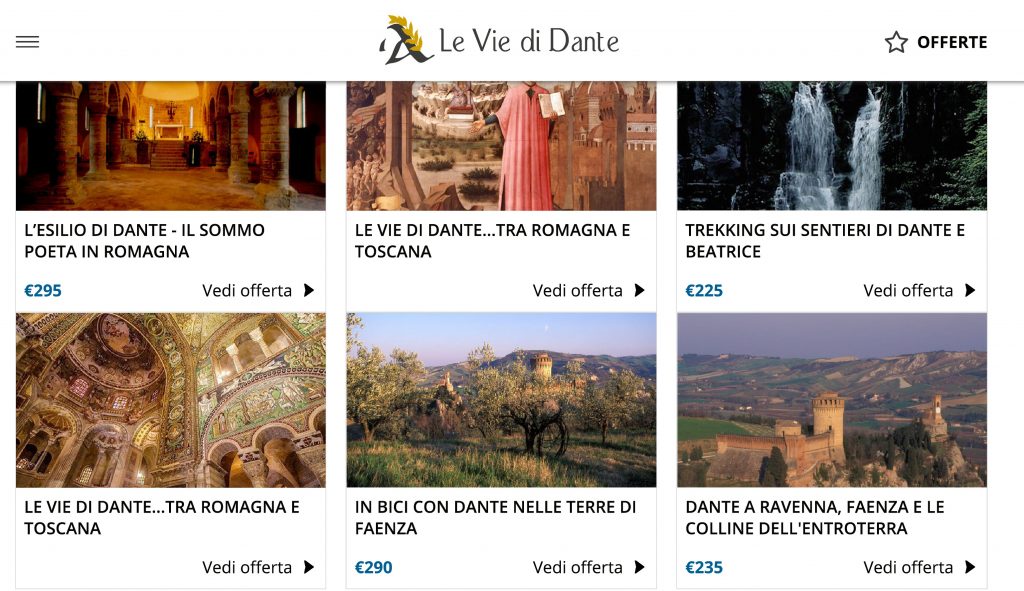The image size is (1024, 591).
Task: Open the crypt image of L'Esilio di Dante
Action: 171,146
